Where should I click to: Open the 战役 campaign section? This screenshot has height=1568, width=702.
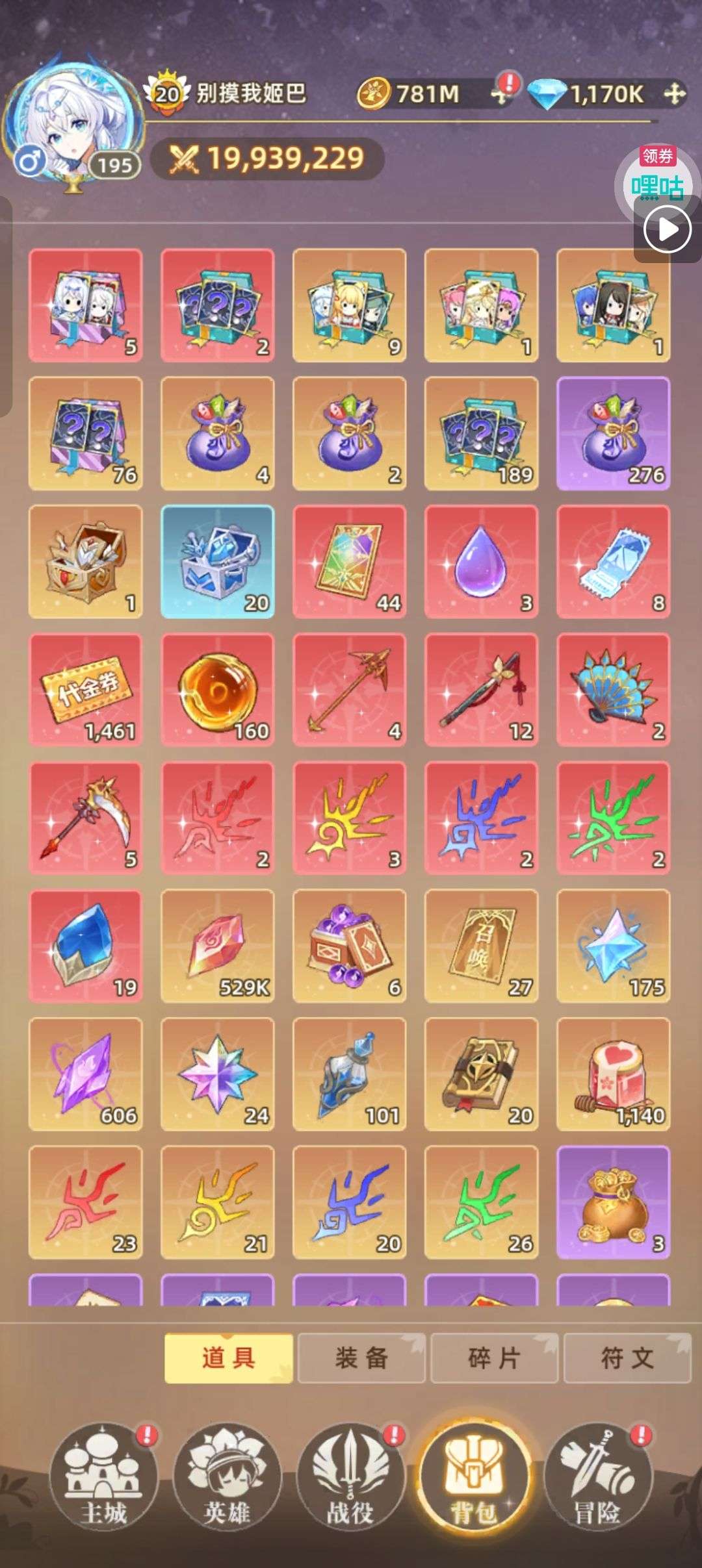tap(350, 1478)
